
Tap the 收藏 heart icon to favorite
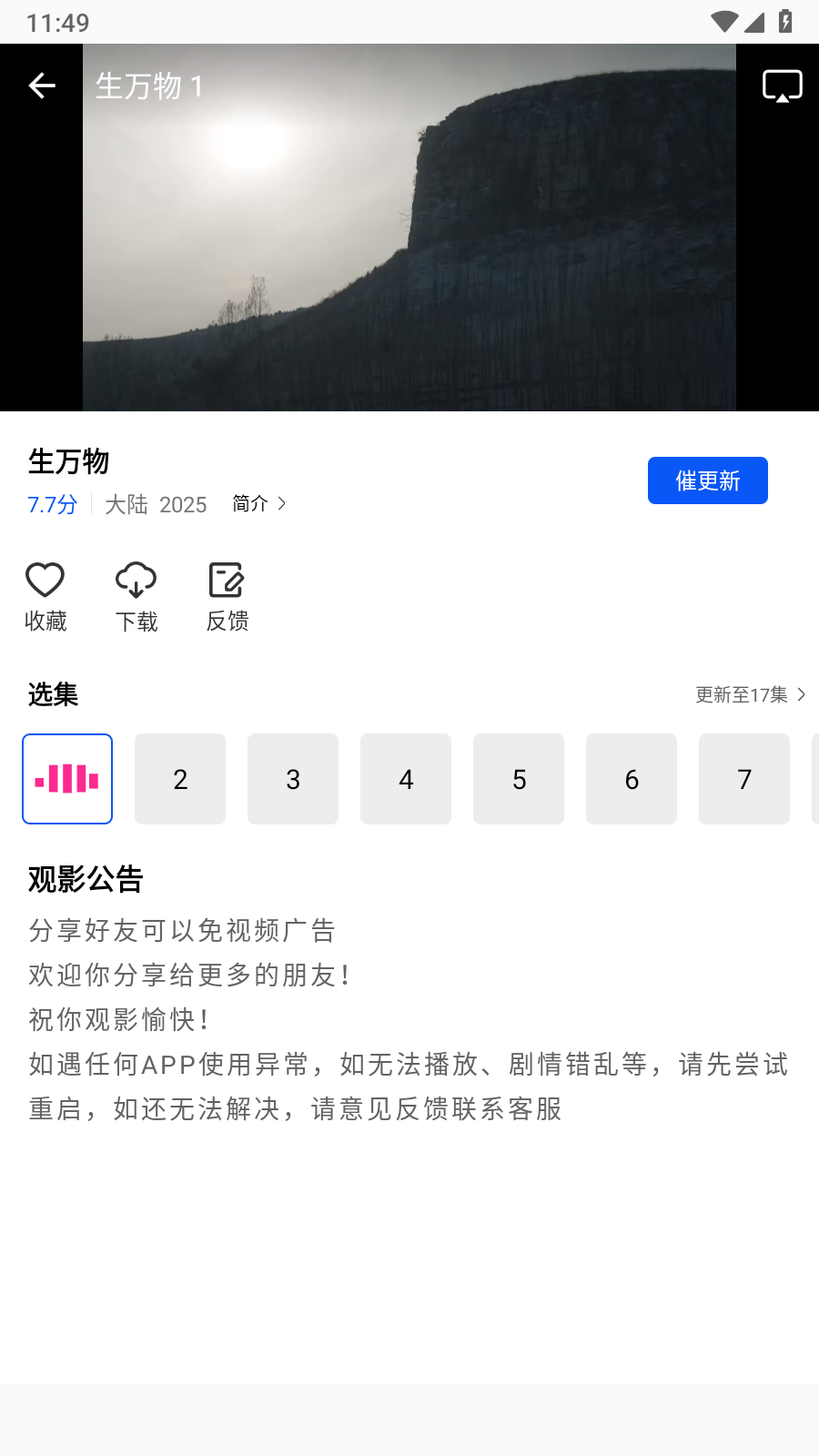point(45,579)
